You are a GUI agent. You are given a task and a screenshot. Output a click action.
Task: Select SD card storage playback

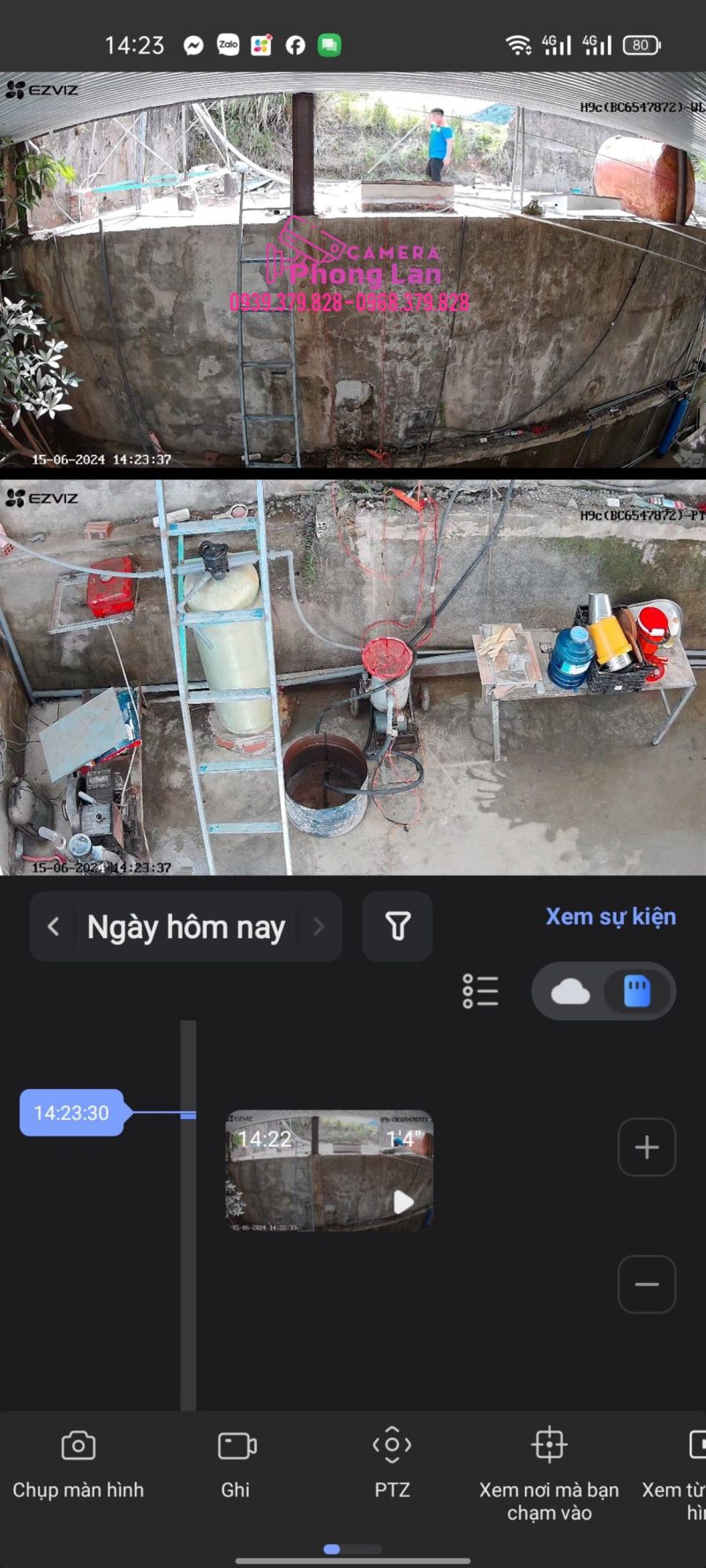tap(636, 991)
